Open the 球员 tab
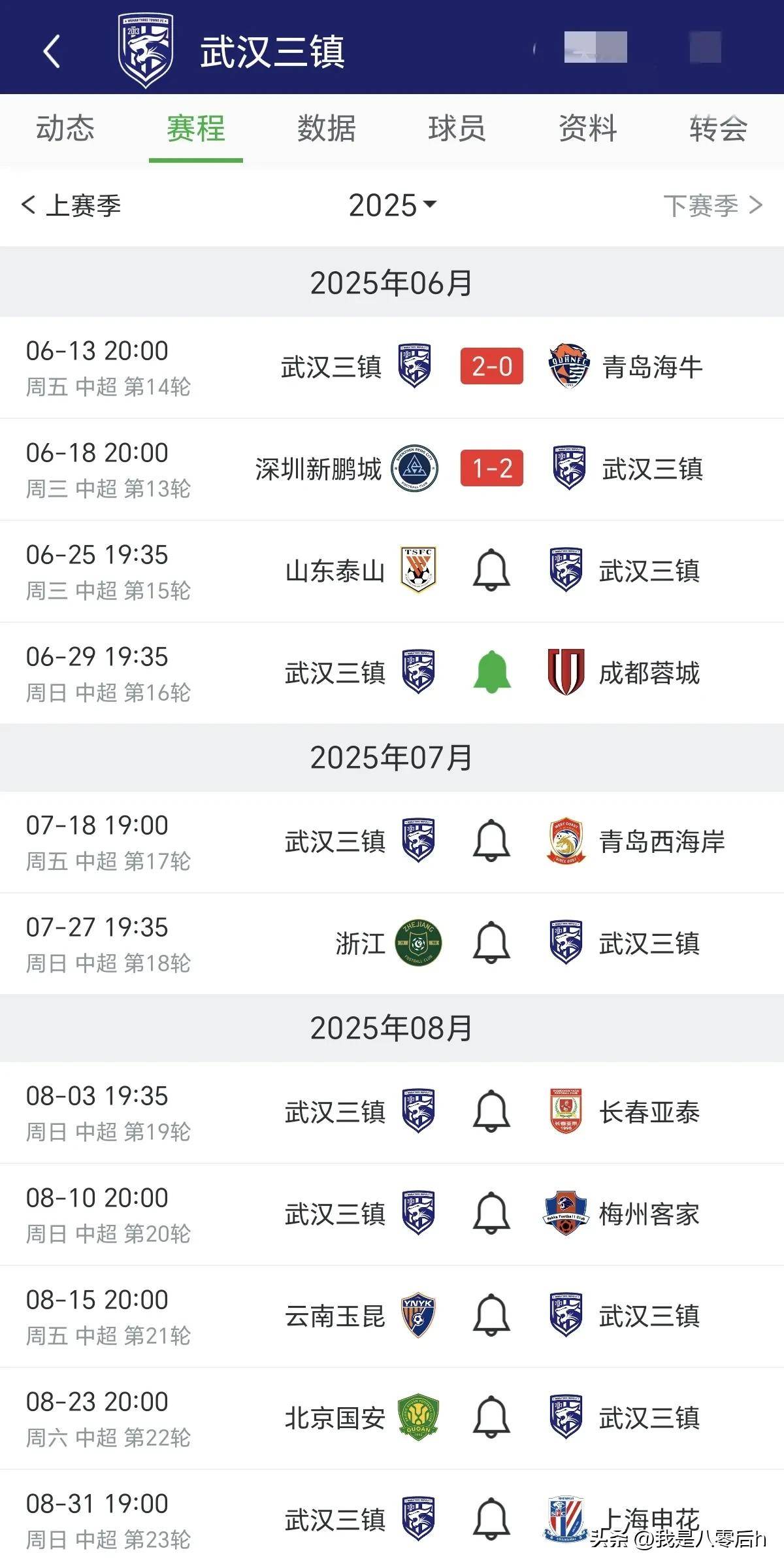 tap(457, 128)
